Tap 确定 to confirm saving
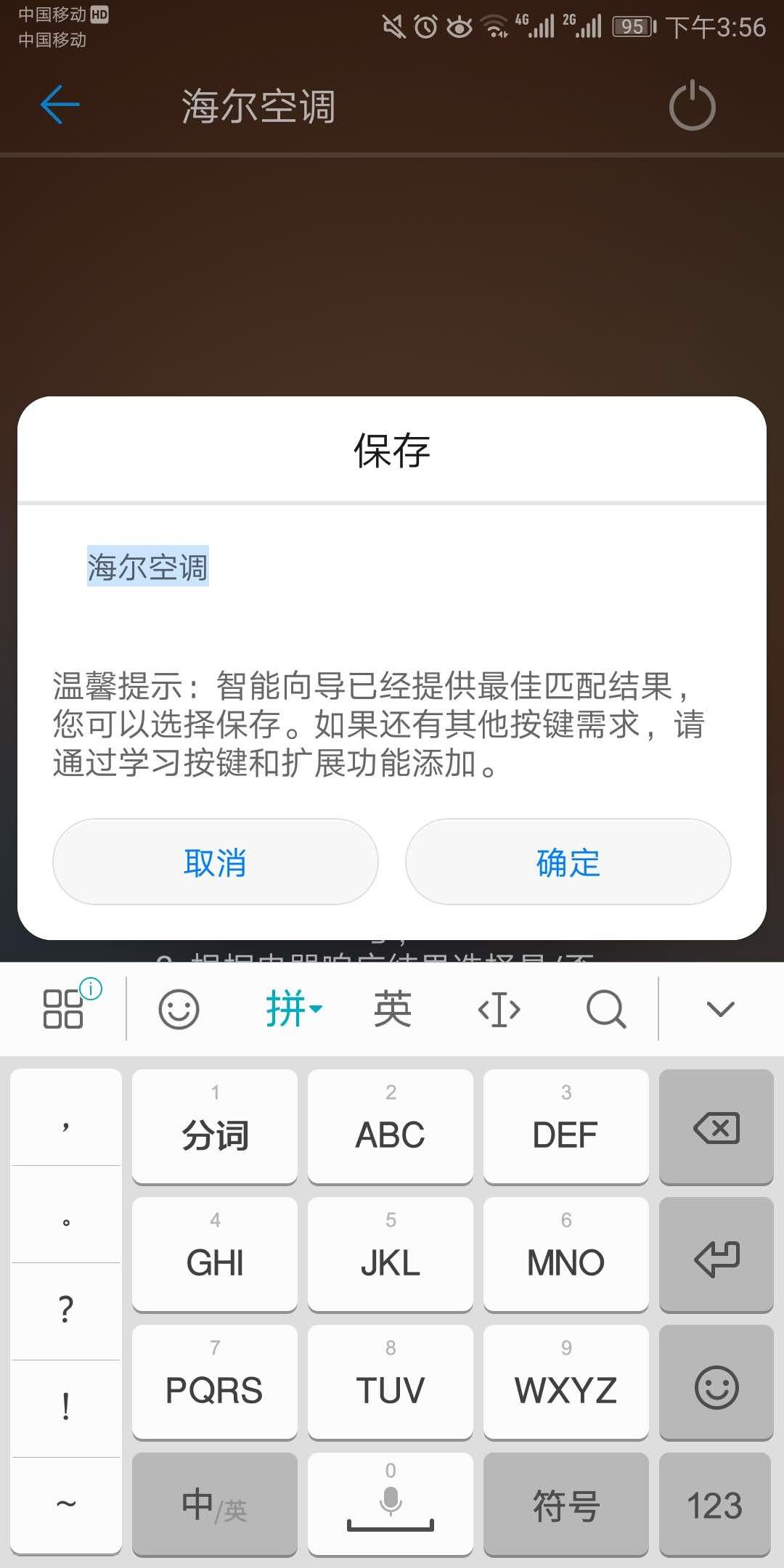784x1568 pixels. (x=568, y=862)
